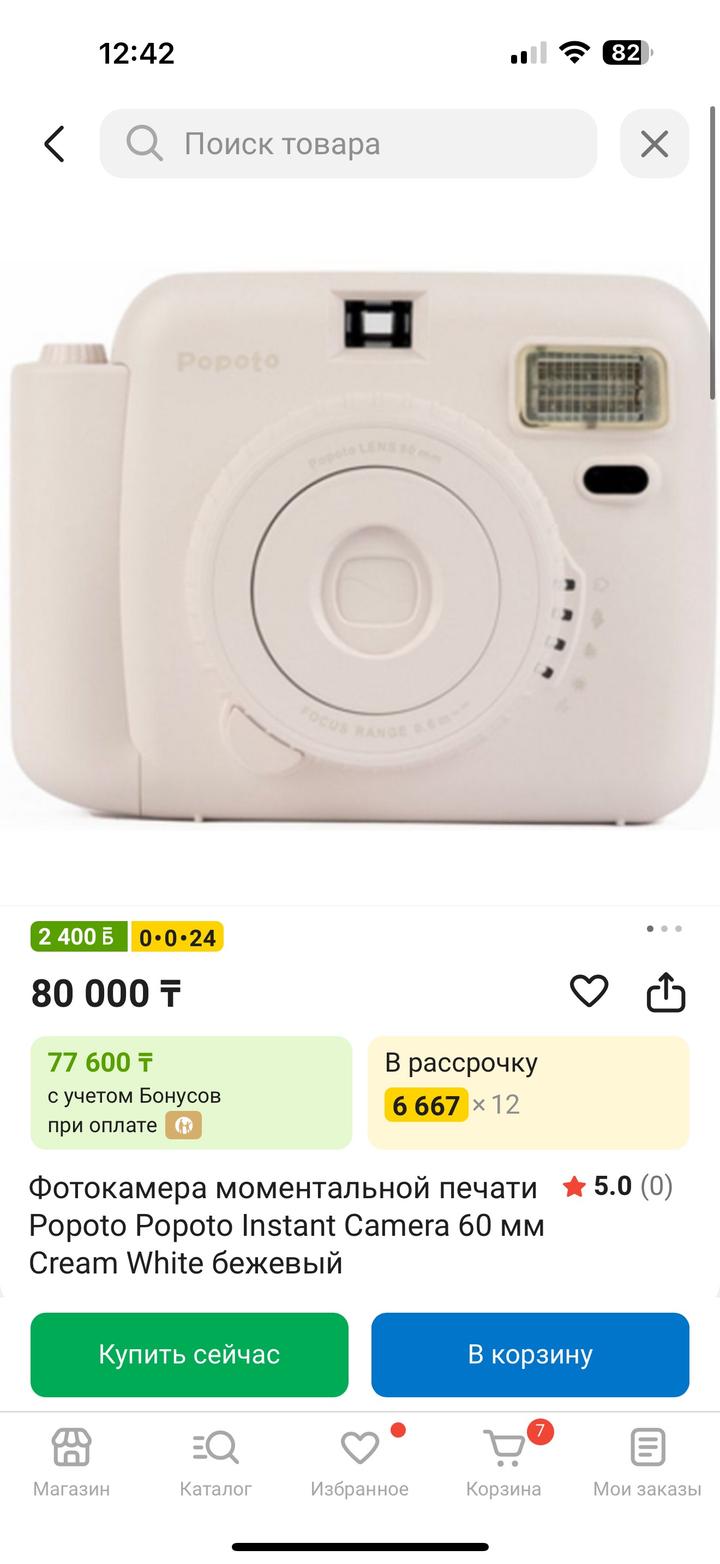Open the Корзина tab

(x=504, y=1460)
